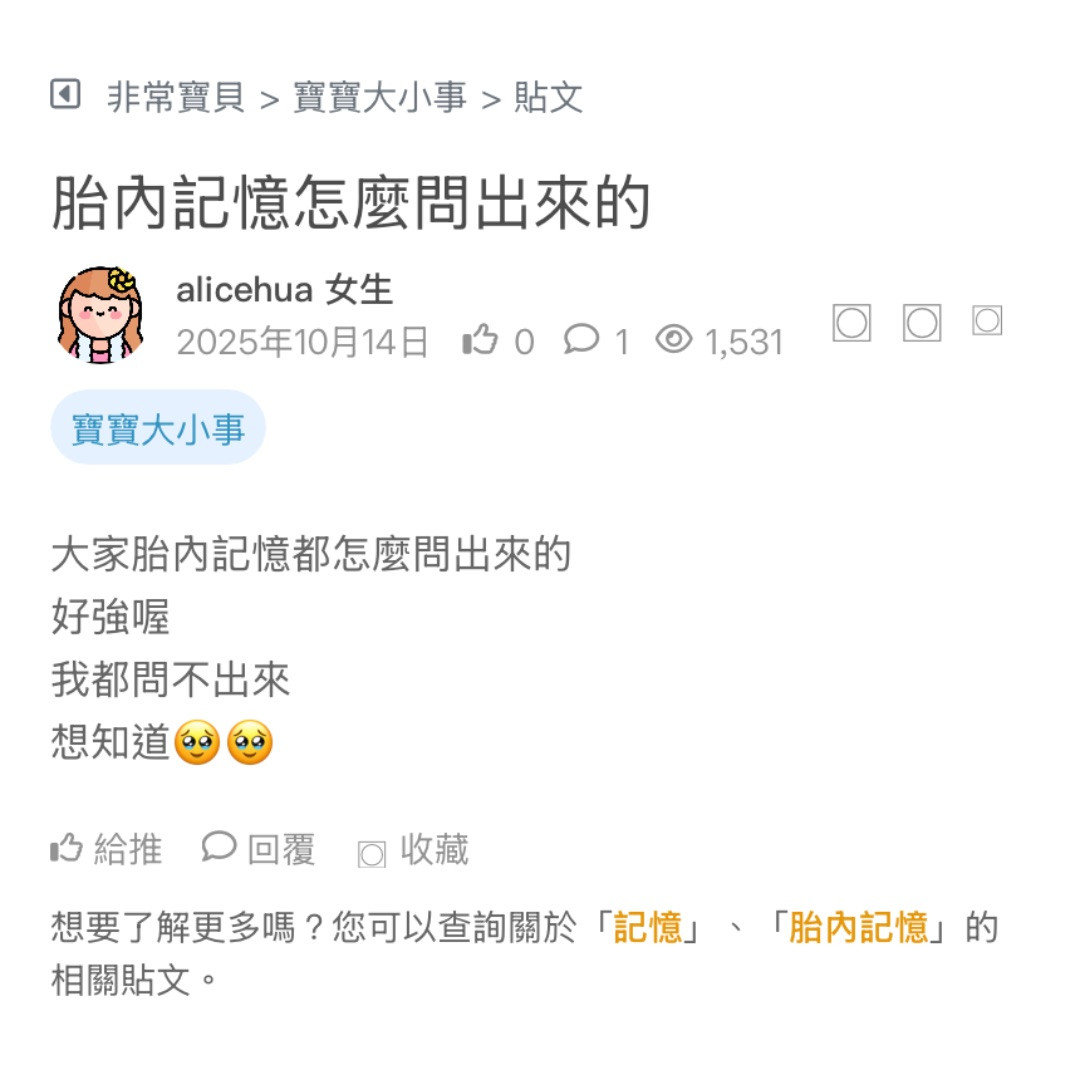Screen dimensions: 1080x1080
Task: Tap the first share icon beside view count
Action: click(x=852, y=323)
